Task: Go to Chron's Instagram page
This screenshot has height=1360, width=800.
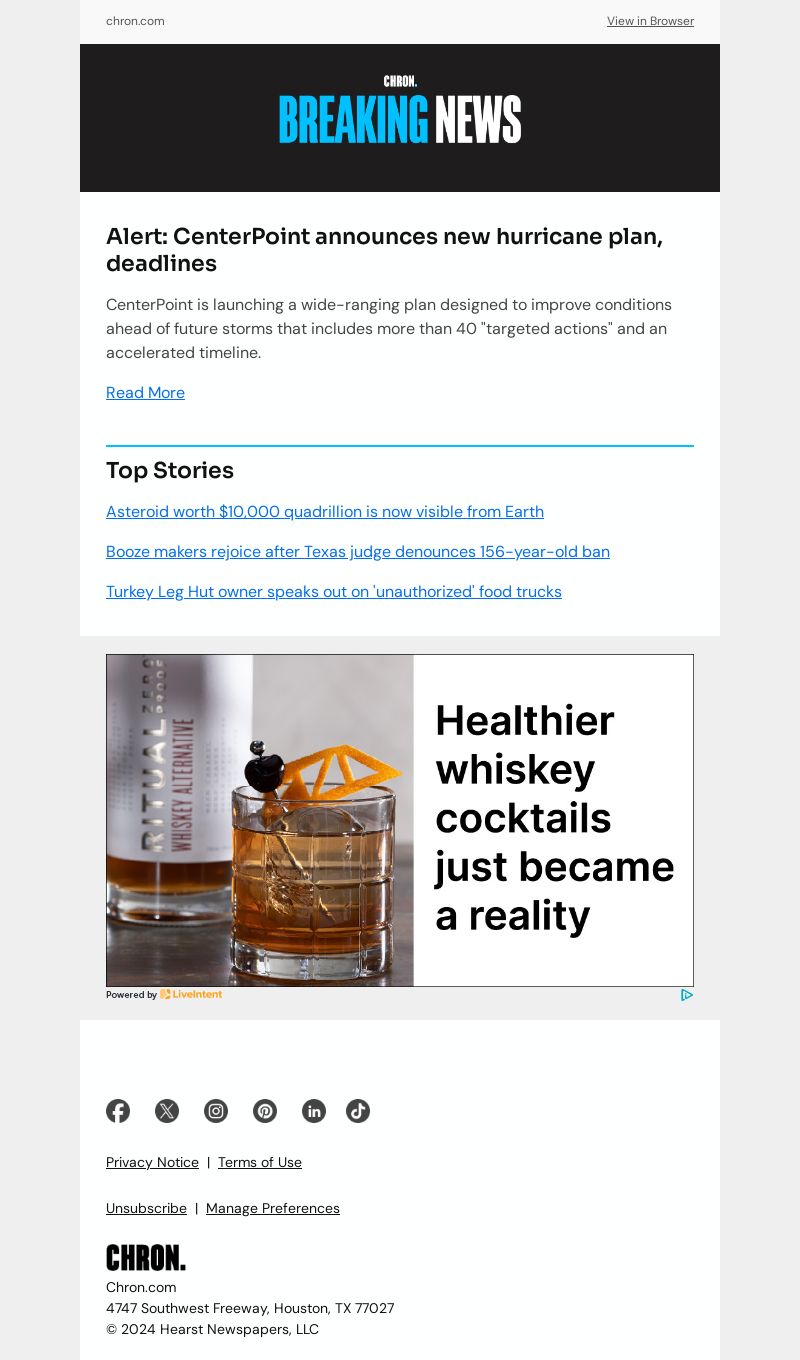Action: tap(216, 1111)
